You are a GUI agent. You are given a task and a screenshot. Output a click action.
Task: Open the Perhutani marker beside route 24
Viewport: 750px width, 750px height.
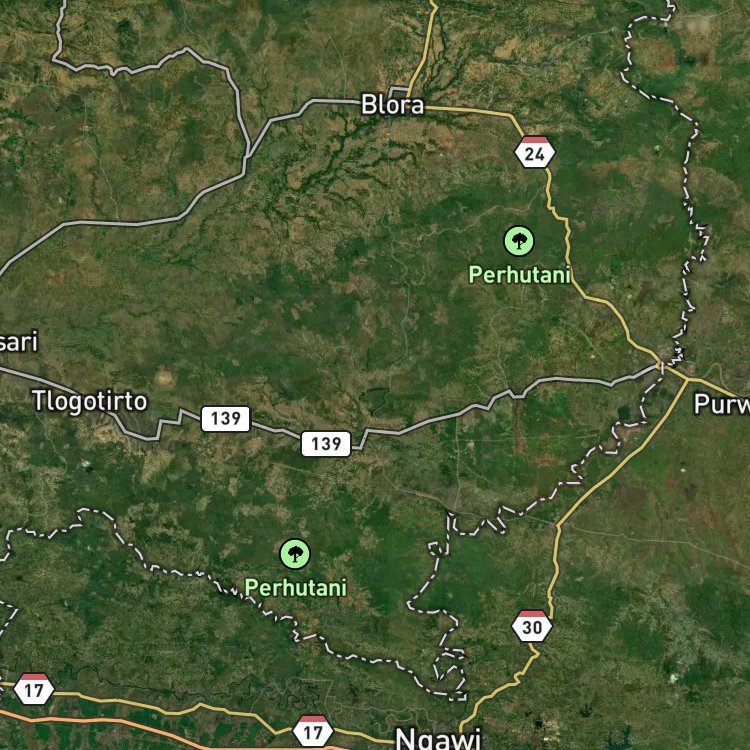519,241
